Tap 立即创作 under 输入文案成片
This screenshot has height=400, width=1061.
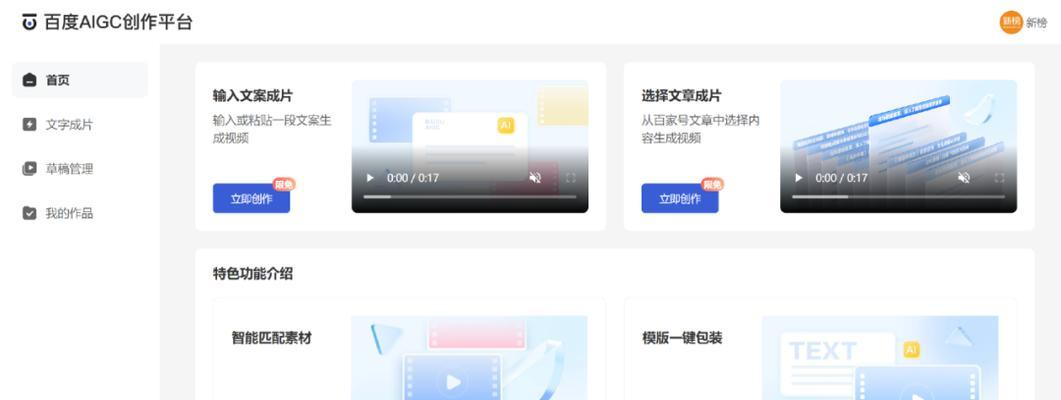tap(251, 198)
